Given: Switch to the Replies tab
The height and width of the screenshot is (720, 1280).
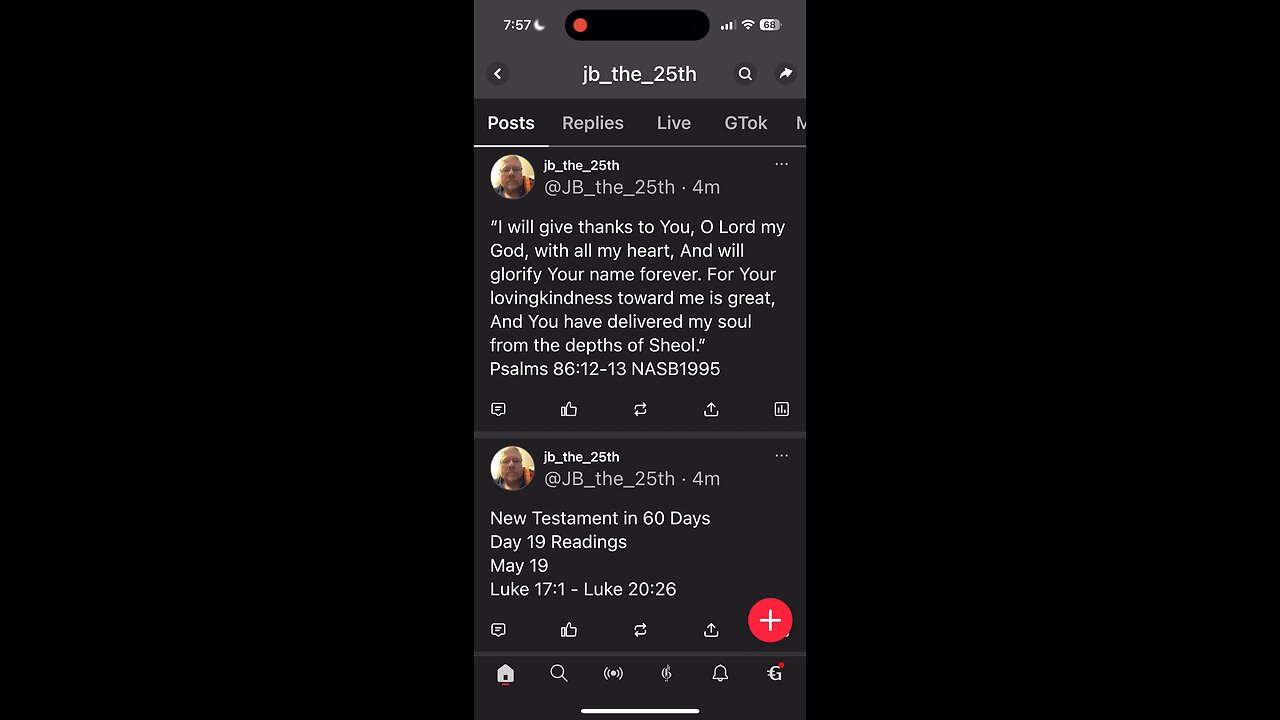Looking at the screenshot, I should click(x=592, y=123).
